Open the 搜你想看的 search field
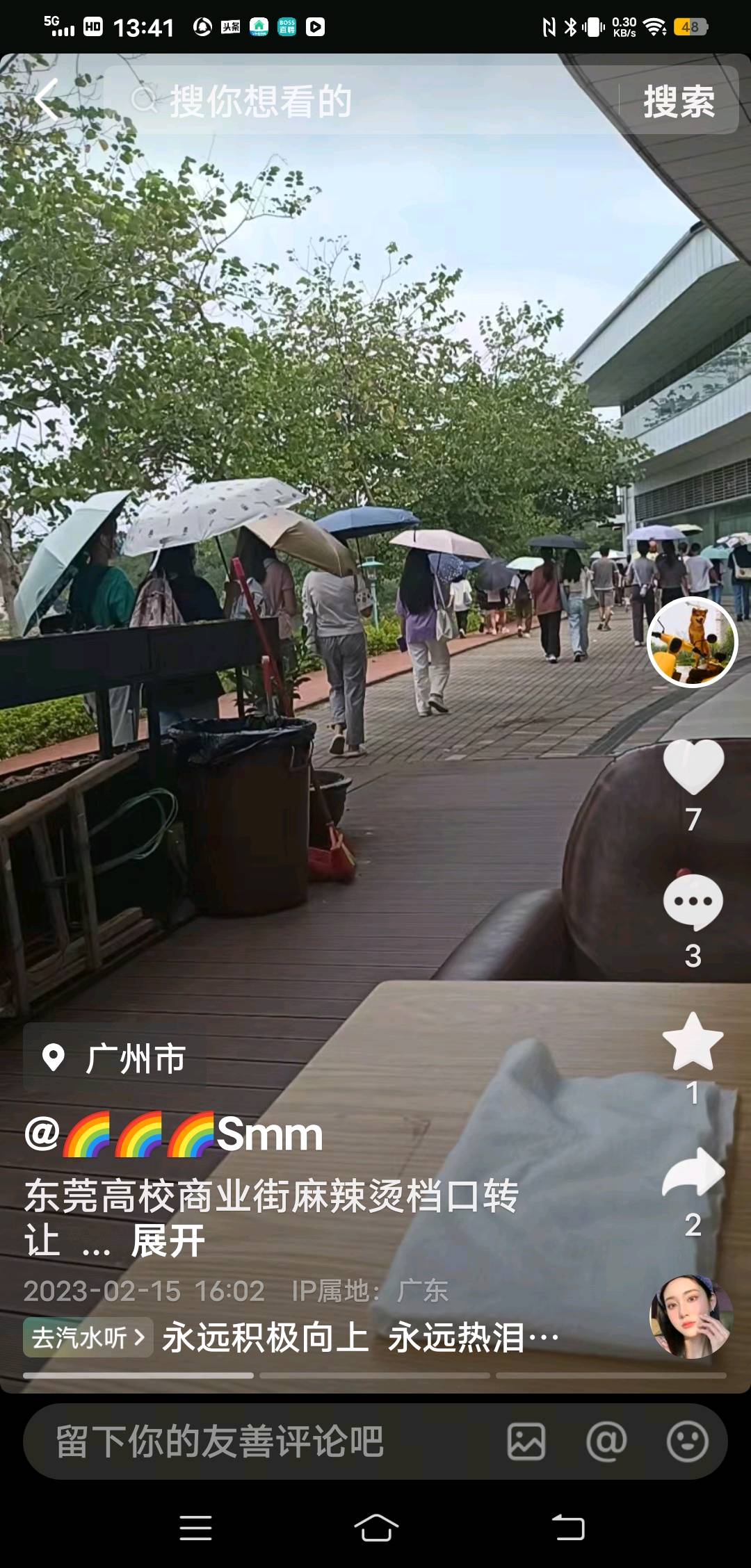Image resolution: width=751 pixels, height=1568 pixels. pyautogui.click(x=362, y=101)
